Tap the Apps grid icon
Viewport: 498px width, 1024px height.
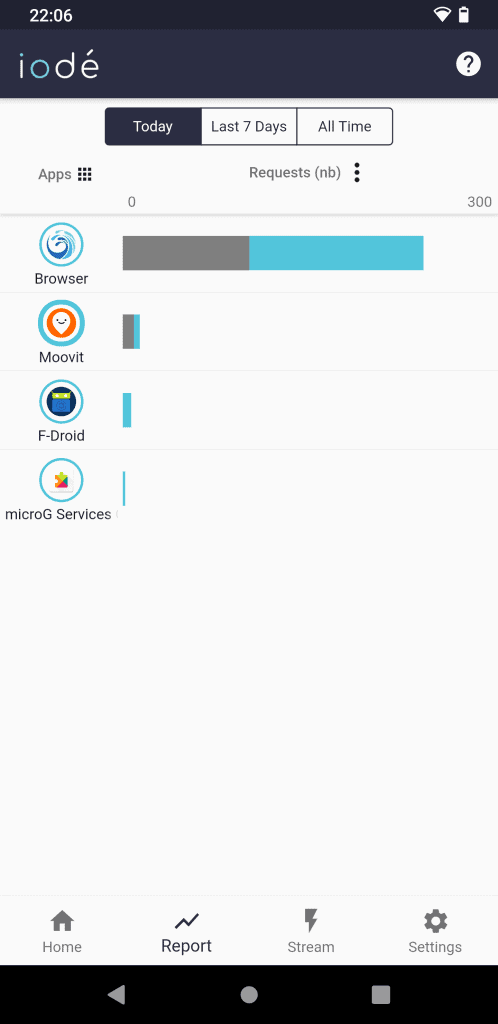(85, 174)
